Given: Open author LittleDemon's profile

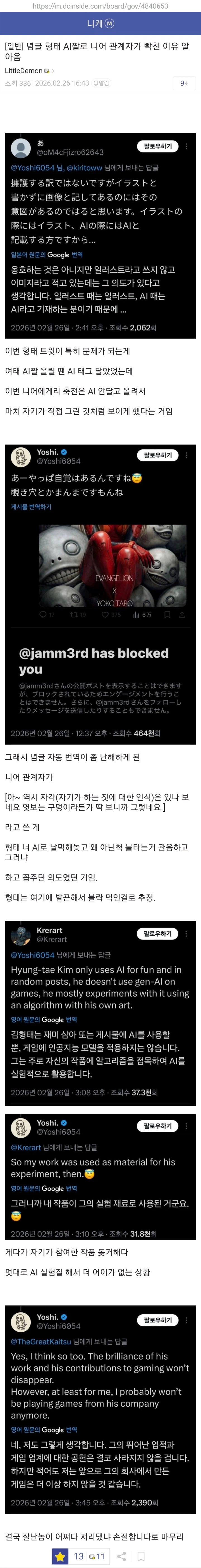Looking at the screenshot, I should 24,71.
